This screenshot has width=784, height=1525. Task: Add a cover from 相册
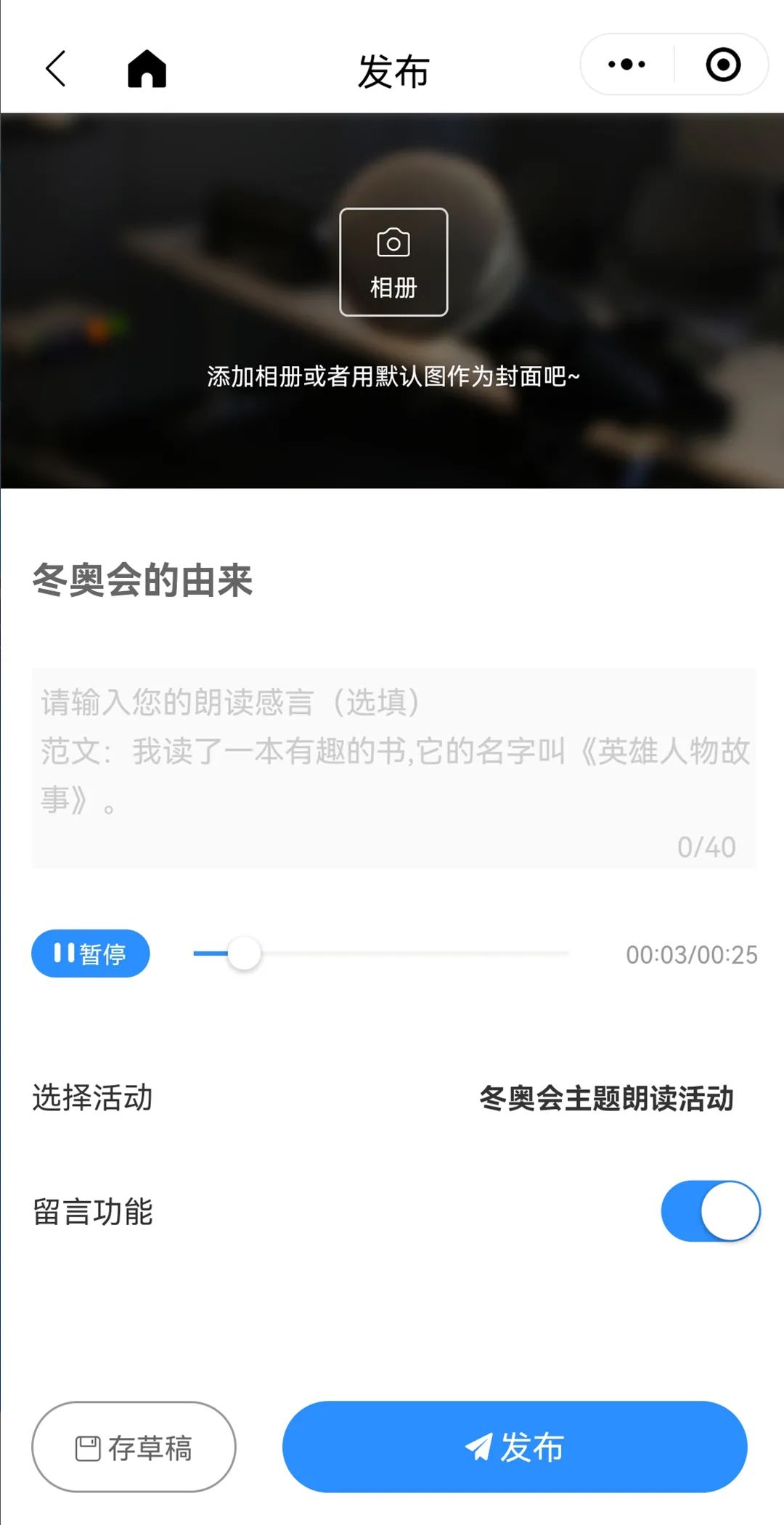pyautogui.click(x=393, y=262)
